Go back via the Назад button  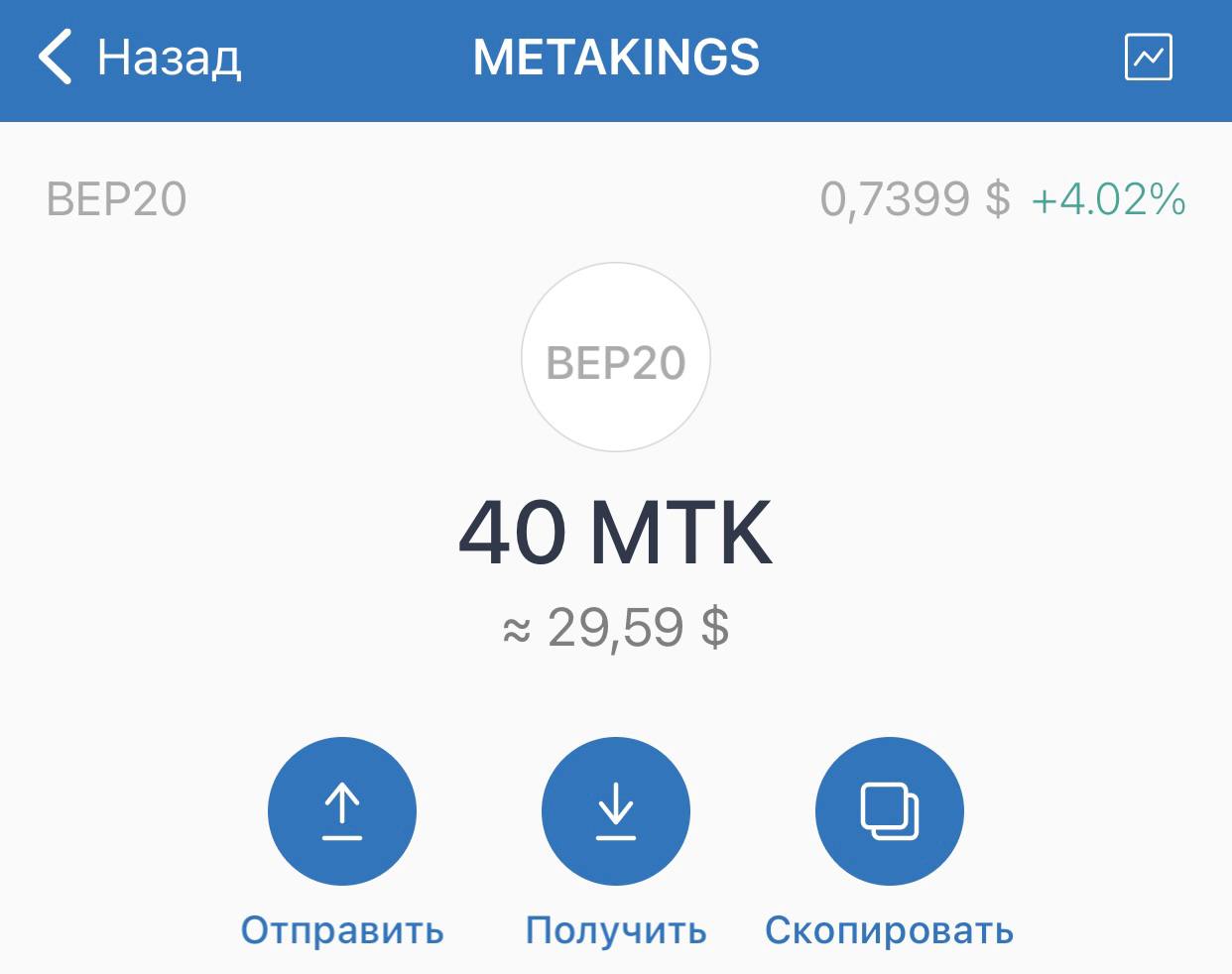pyautogui.click(x=139, y=58)
